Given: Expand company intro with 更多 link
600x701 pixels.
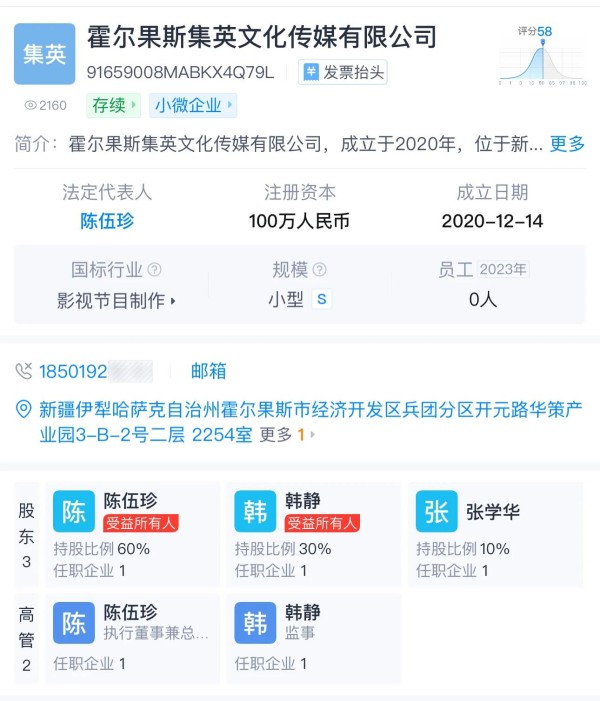Looking at the screenshot, I should click(567, 144).
